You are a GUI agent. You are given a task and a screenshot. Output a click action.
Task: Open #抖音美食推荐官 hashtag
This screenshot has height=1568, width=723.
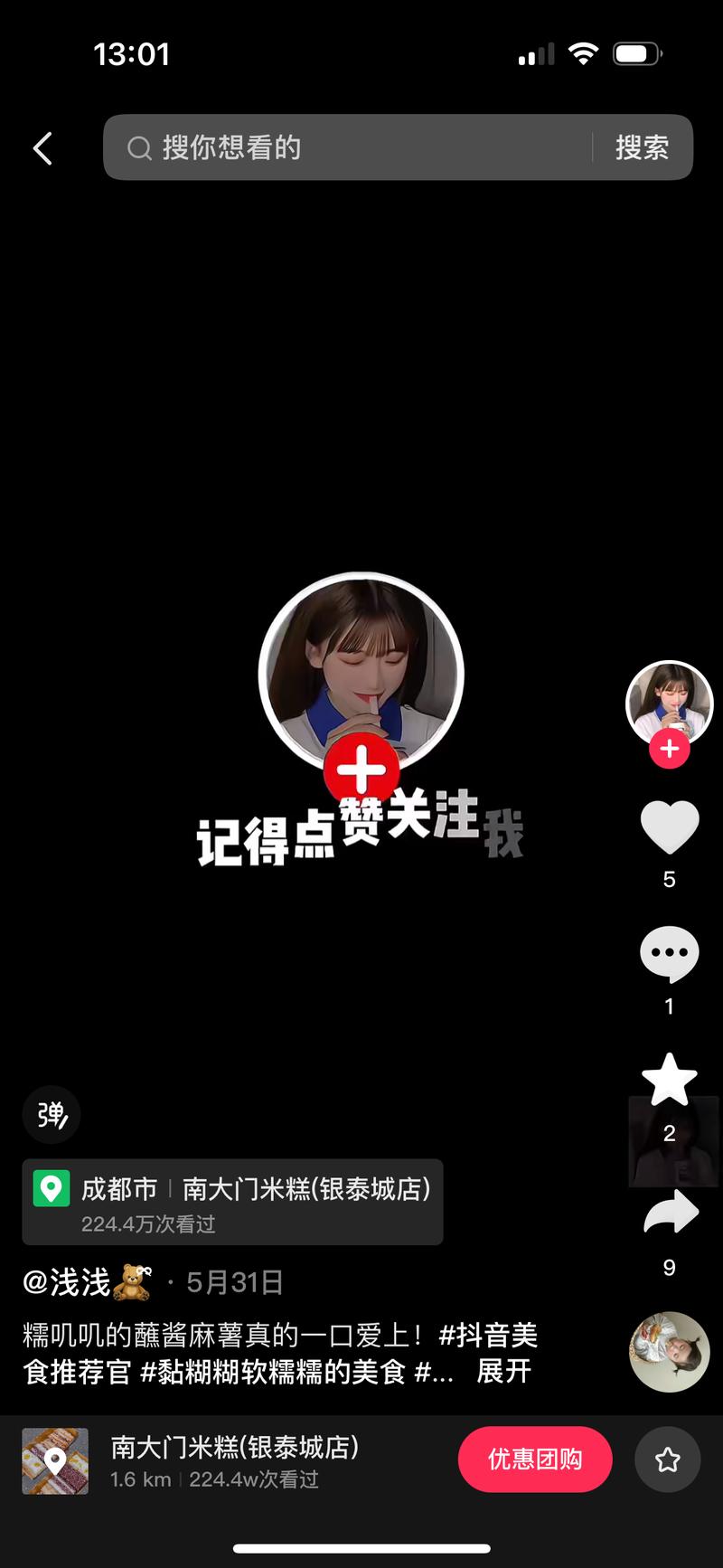[x=488, y=1336]
